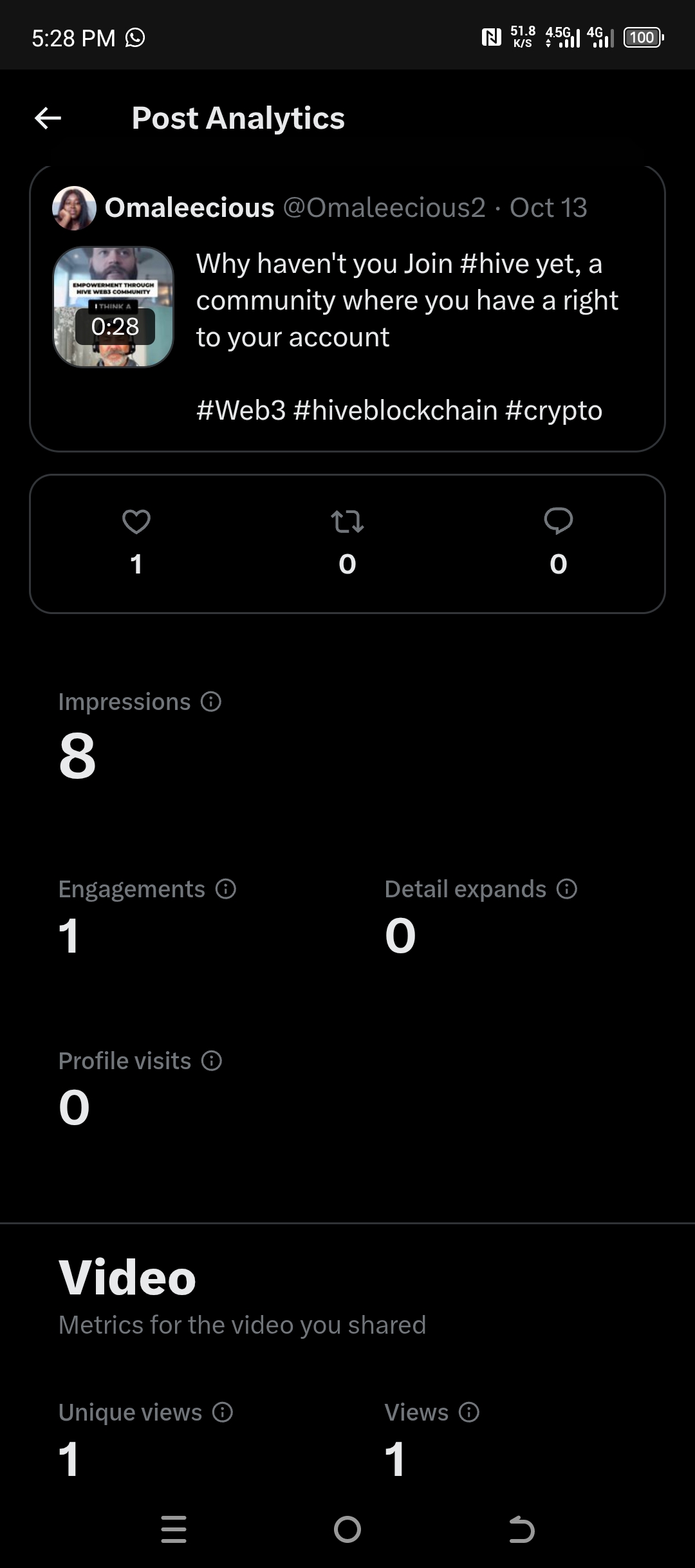Open Omaleecious's quoted post card
Viewport: 695px width, 1568px height.
pyautogui.click(x=347, y=309)
